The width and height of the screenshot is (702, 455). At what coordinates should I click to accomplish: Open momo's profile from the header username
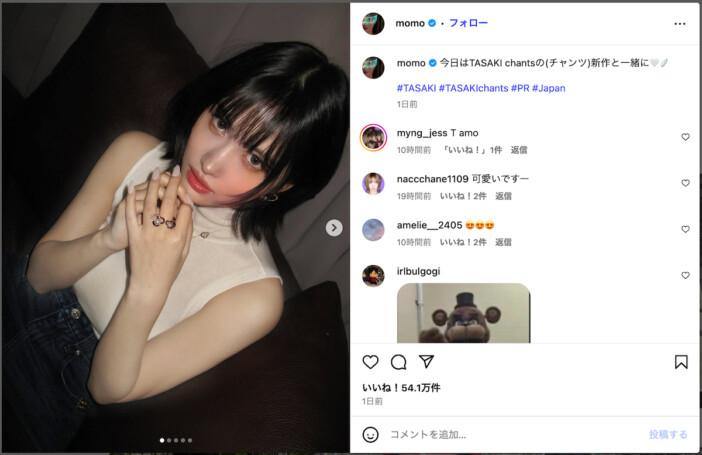coord(411,23)
